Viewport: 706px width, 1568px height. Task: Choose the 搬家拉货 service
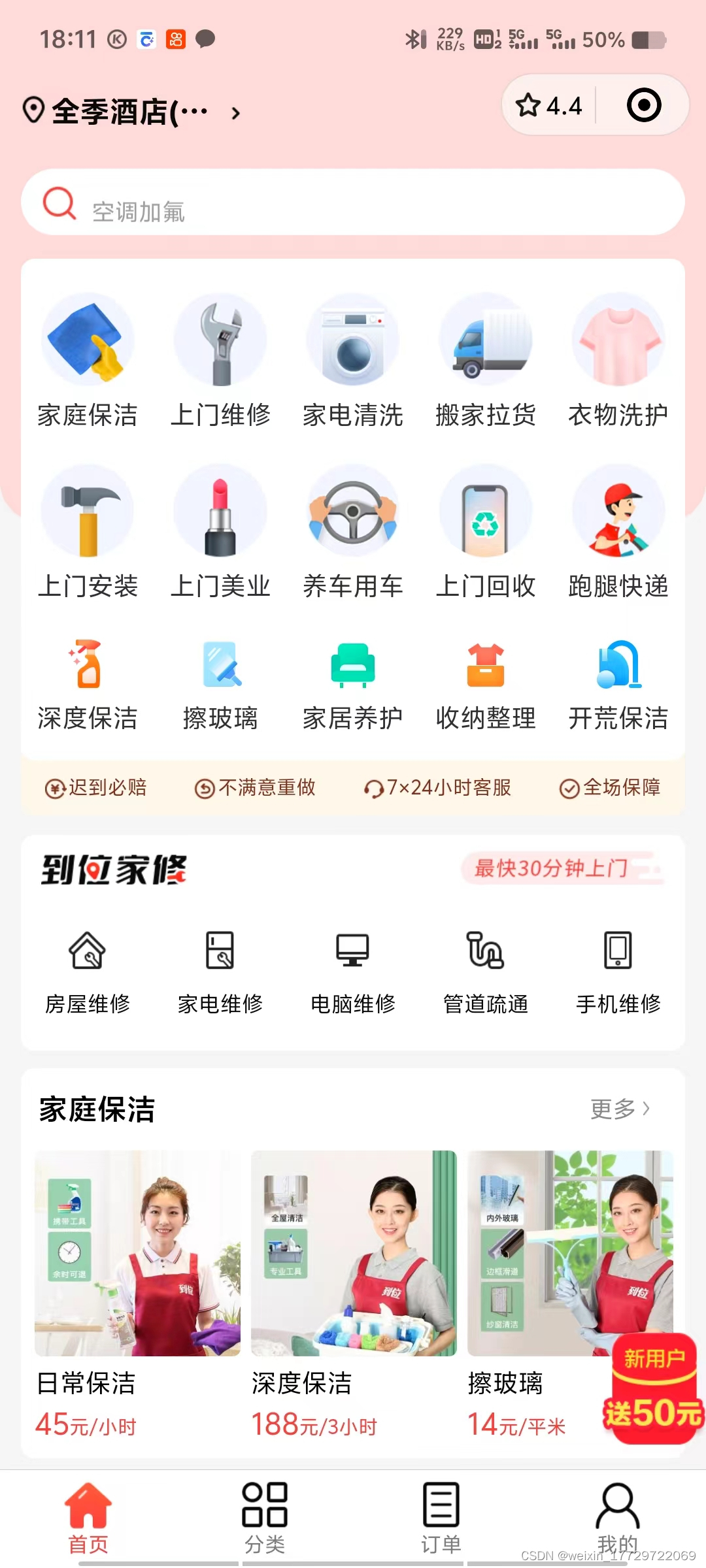click(486, 340)
